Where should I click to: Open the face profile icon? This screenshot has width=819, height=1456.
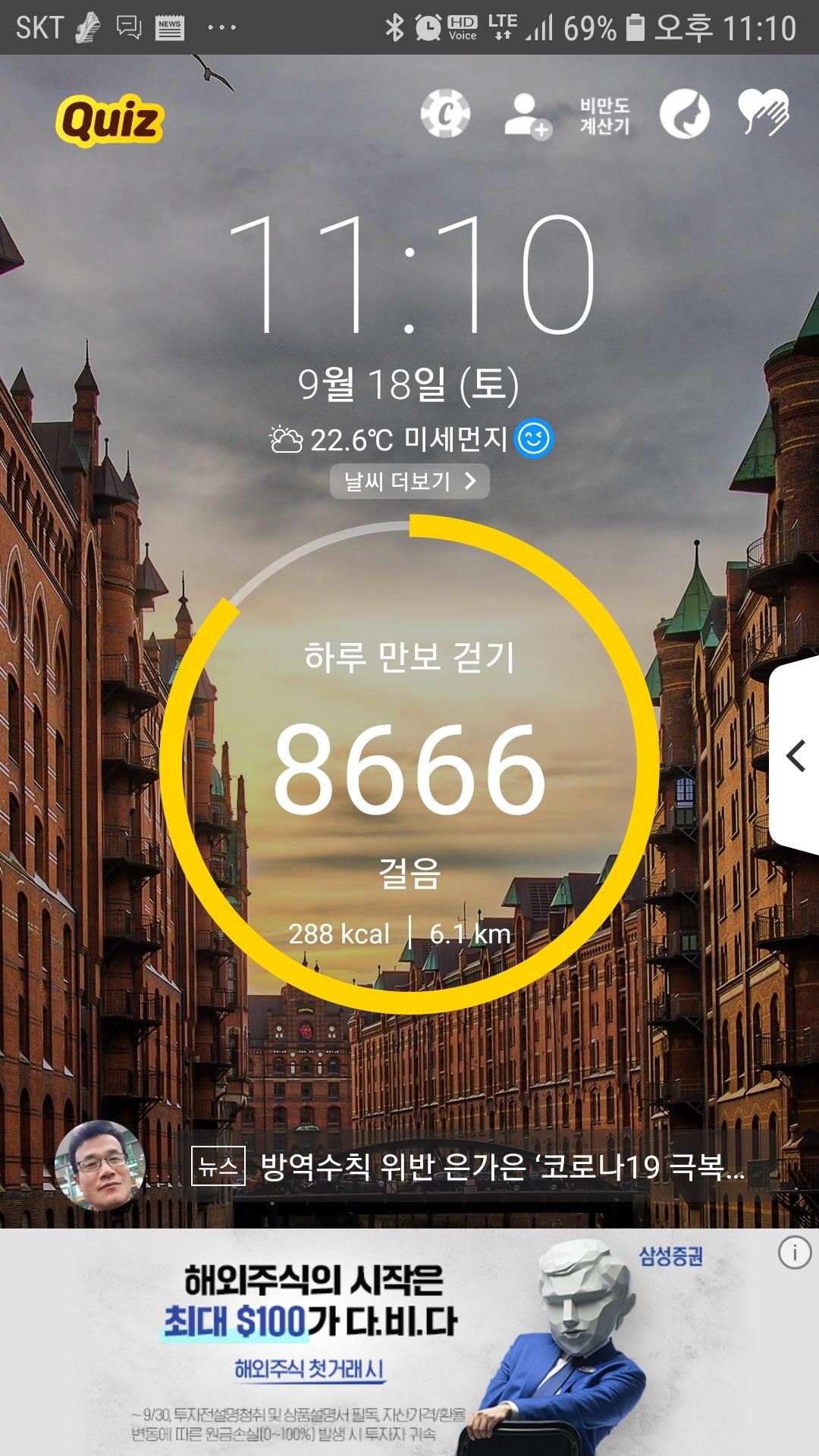coord(684,115)
